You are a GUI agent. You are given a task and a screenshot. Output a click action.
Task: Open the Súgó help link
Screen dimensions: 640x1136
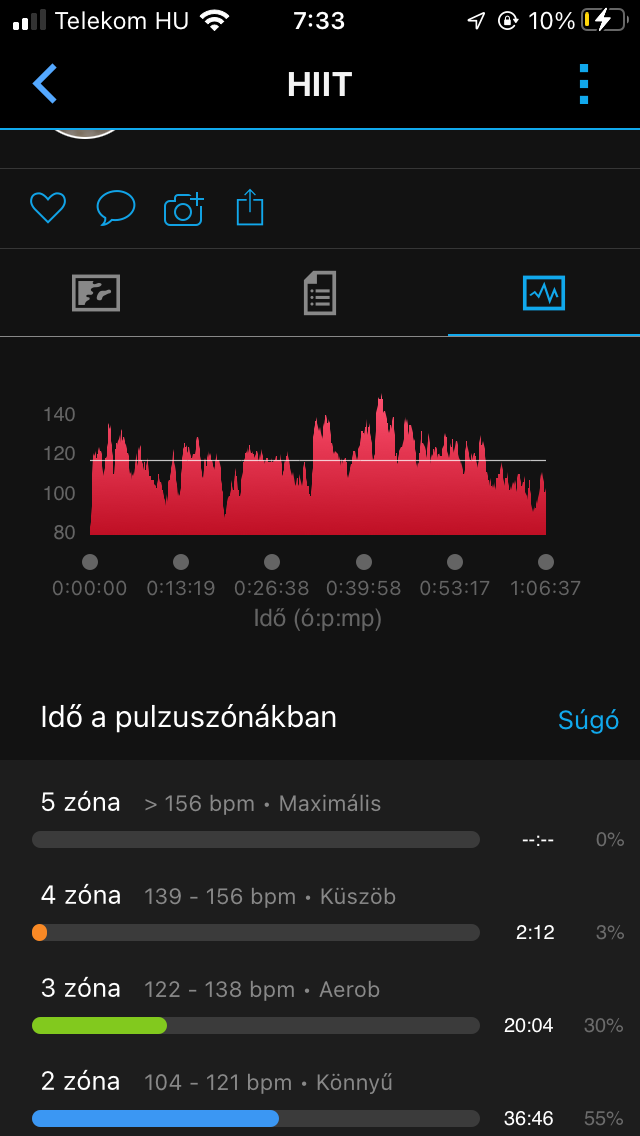click(588, 720)
